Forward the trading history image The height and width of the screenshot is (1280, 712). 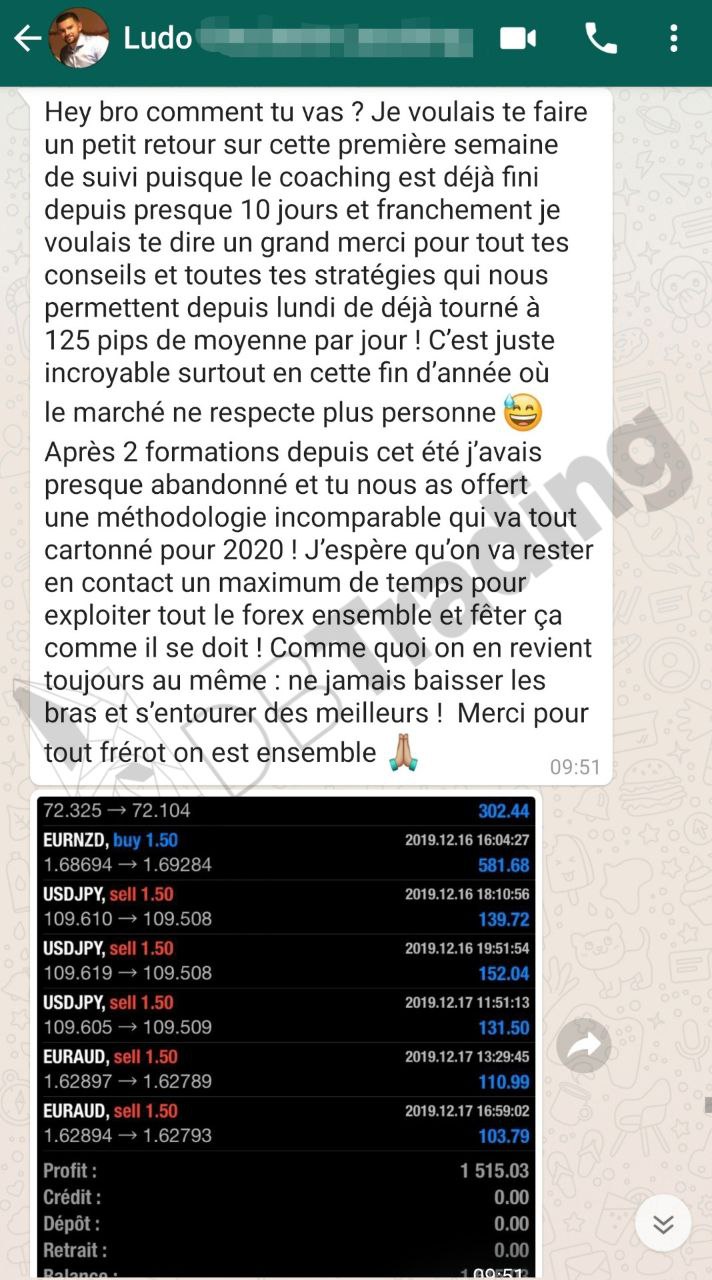coord(584,1046)
